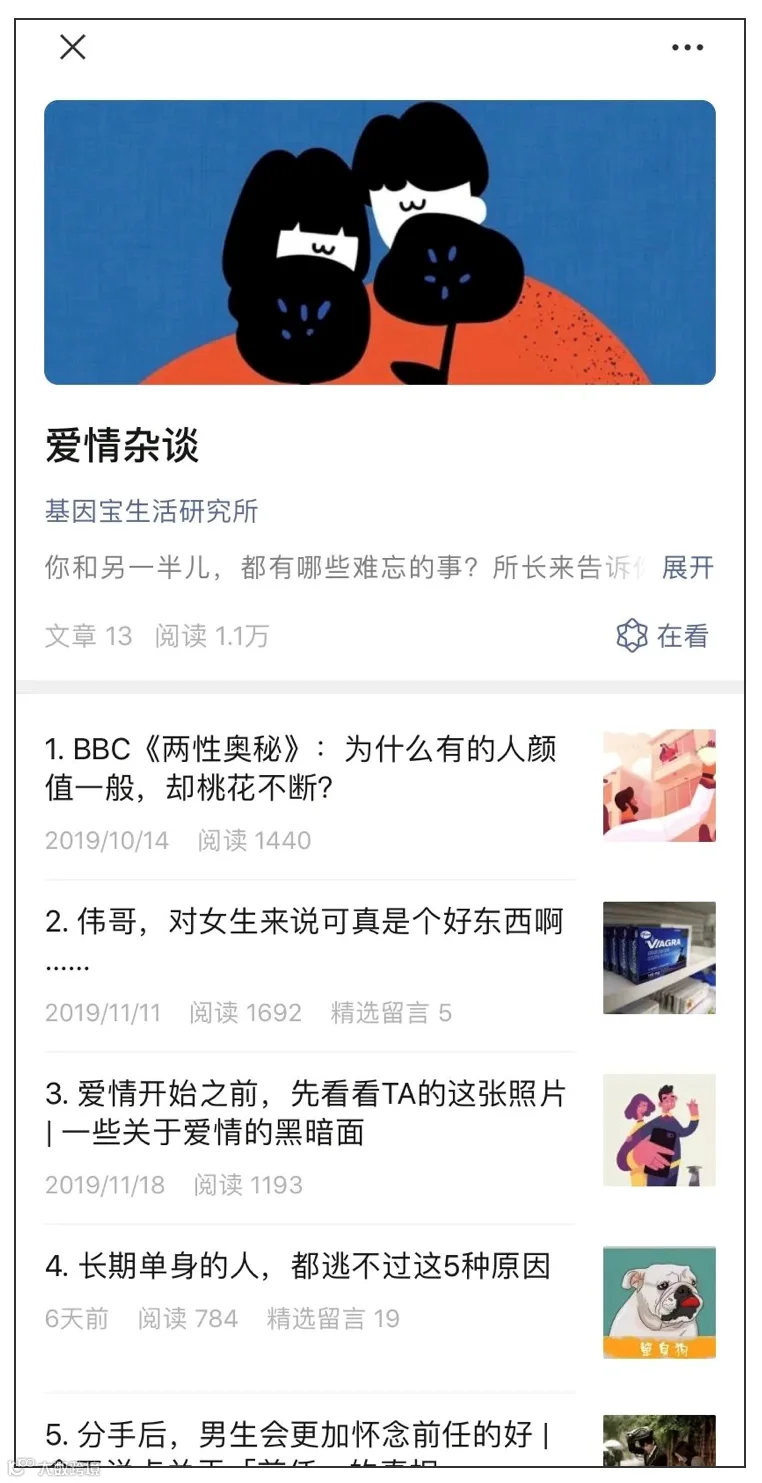762x1483 pixels.
Task: Open article 5 分手后 about 前任
Action: (297, 1436)
